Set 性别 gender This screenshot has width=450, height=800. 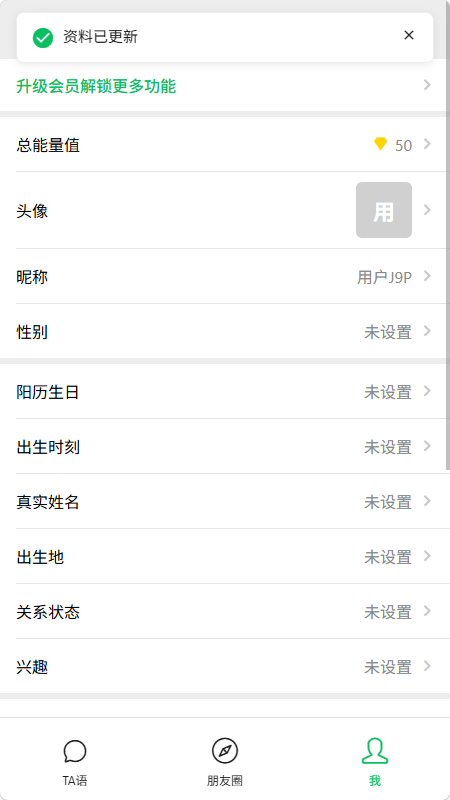tap(223, 332)
